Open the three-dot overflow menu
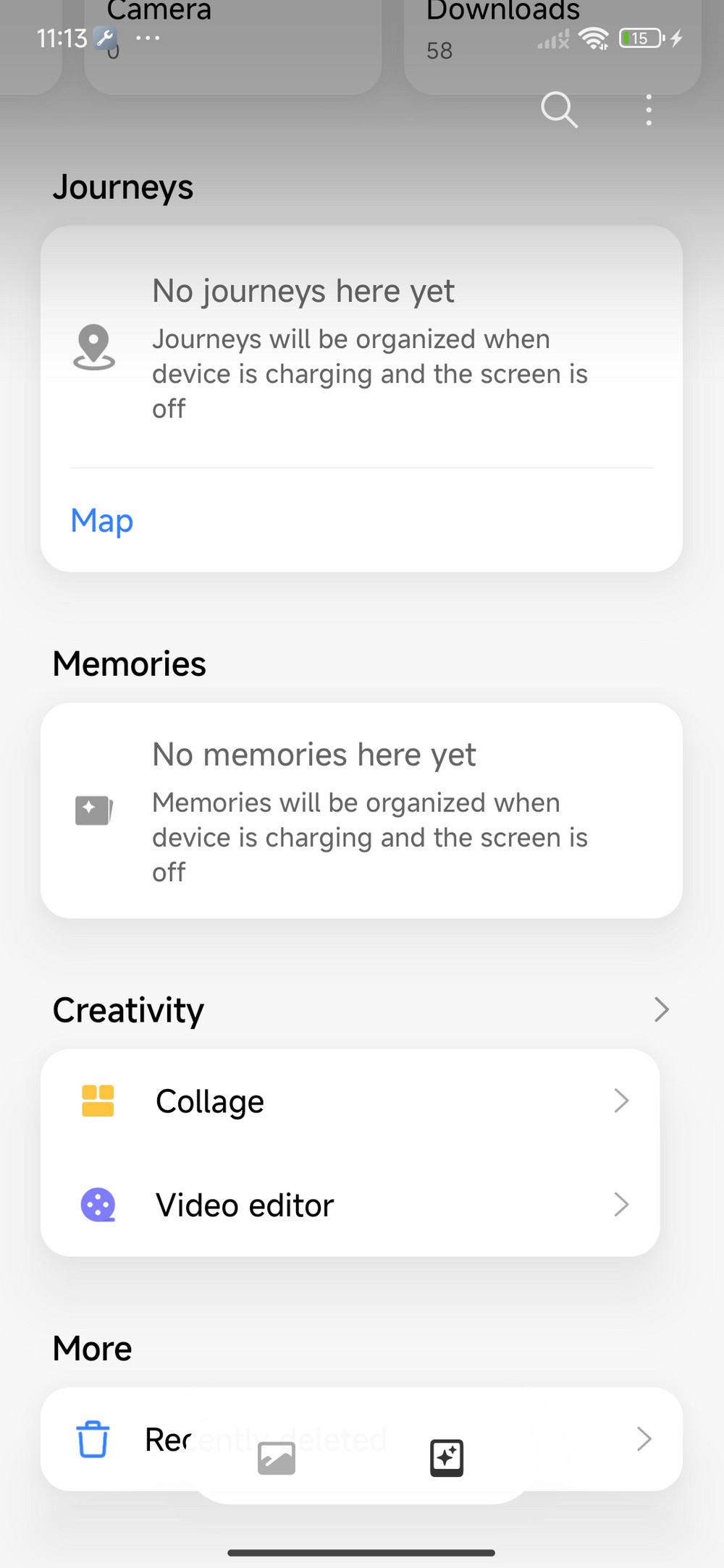The height and width of the screenshot is (1568, 724). tap(649, 110)
